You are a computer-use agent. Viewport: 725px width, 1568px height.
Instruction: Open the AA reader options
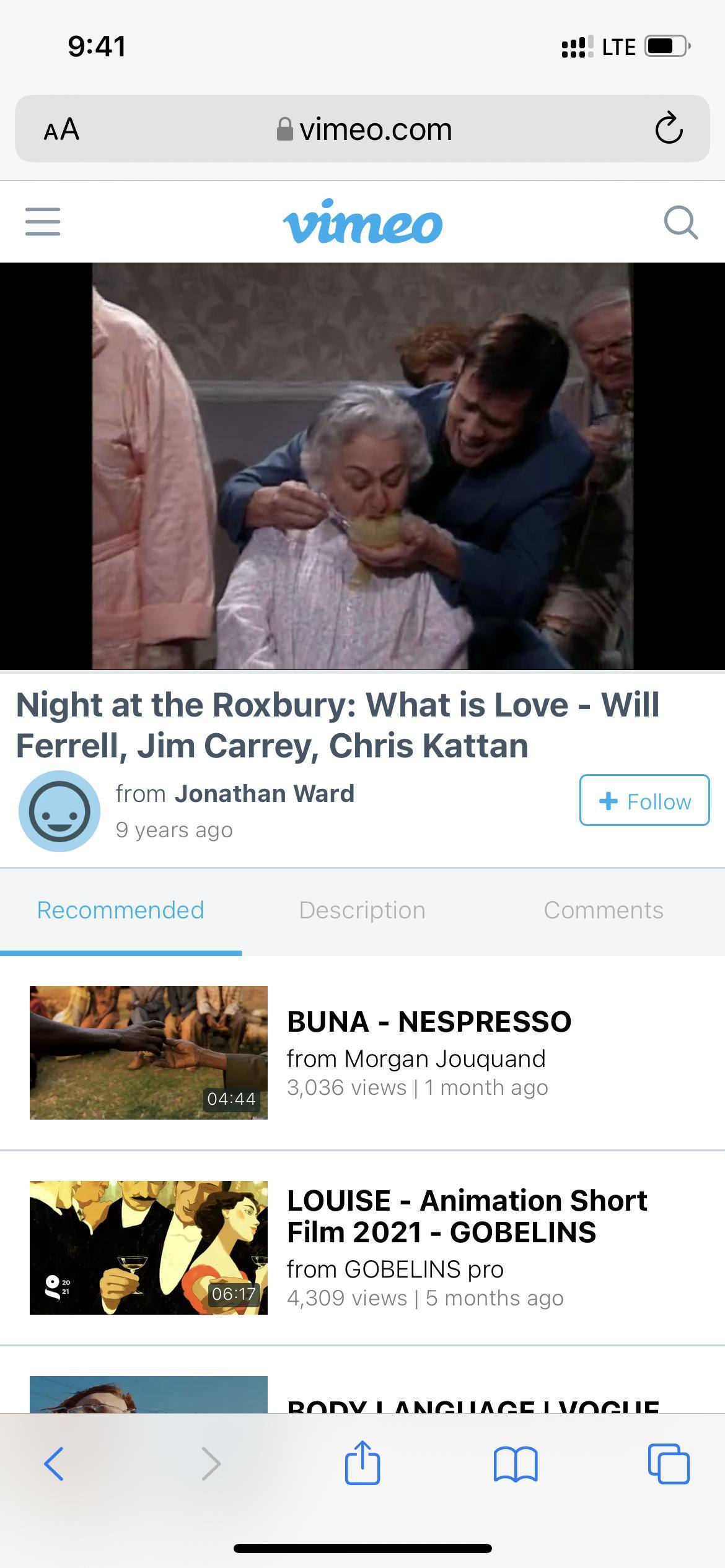(x=61, y=129)
